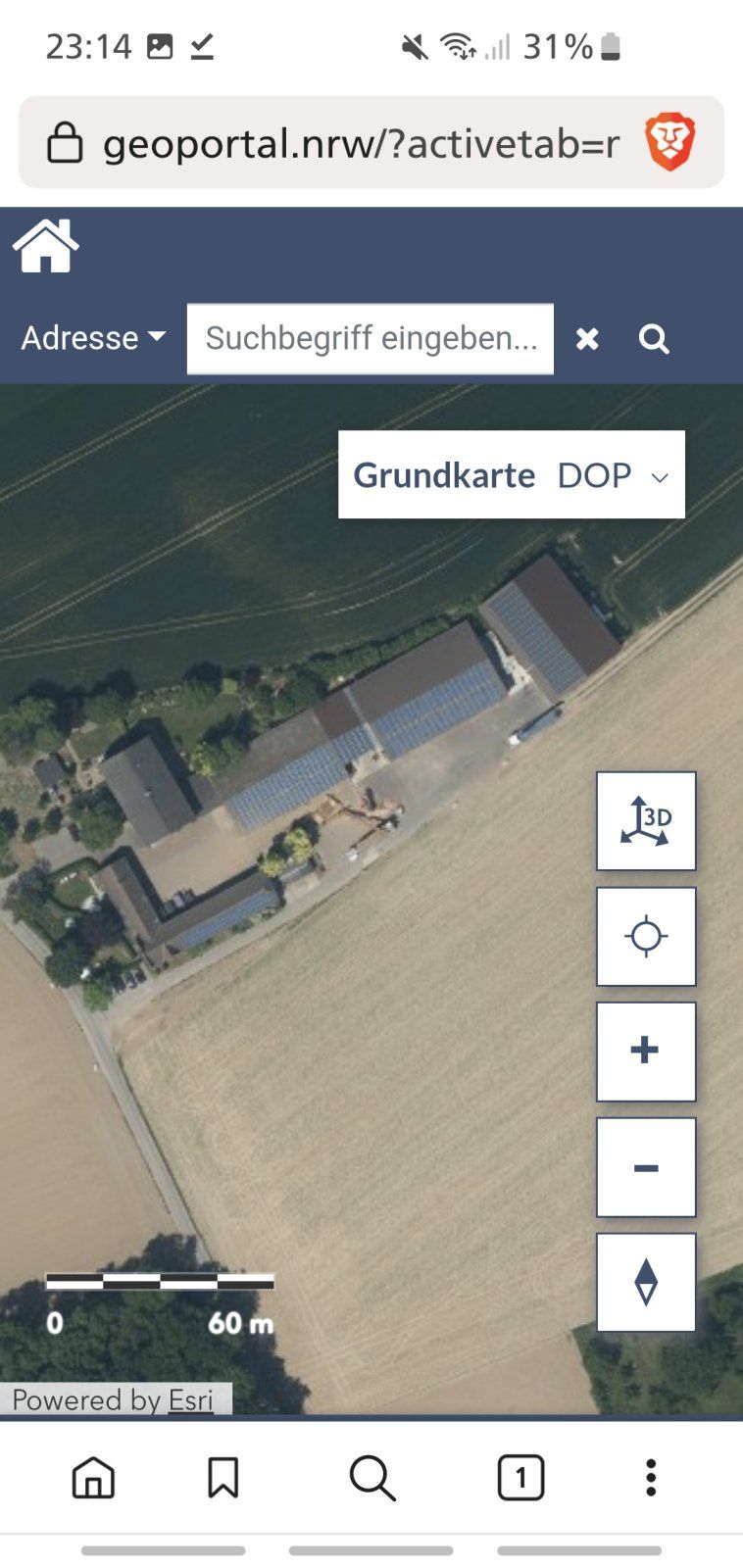
Task: Expand the Grundkarte DOP selector
Action: coord(512,474)
